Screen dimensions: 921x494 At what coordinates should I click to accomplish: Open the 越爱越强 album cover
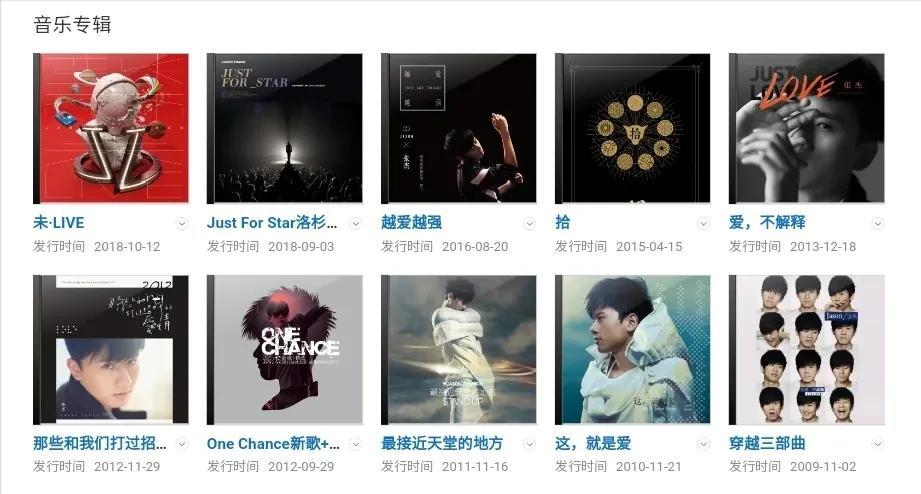(x=459, y=128)
